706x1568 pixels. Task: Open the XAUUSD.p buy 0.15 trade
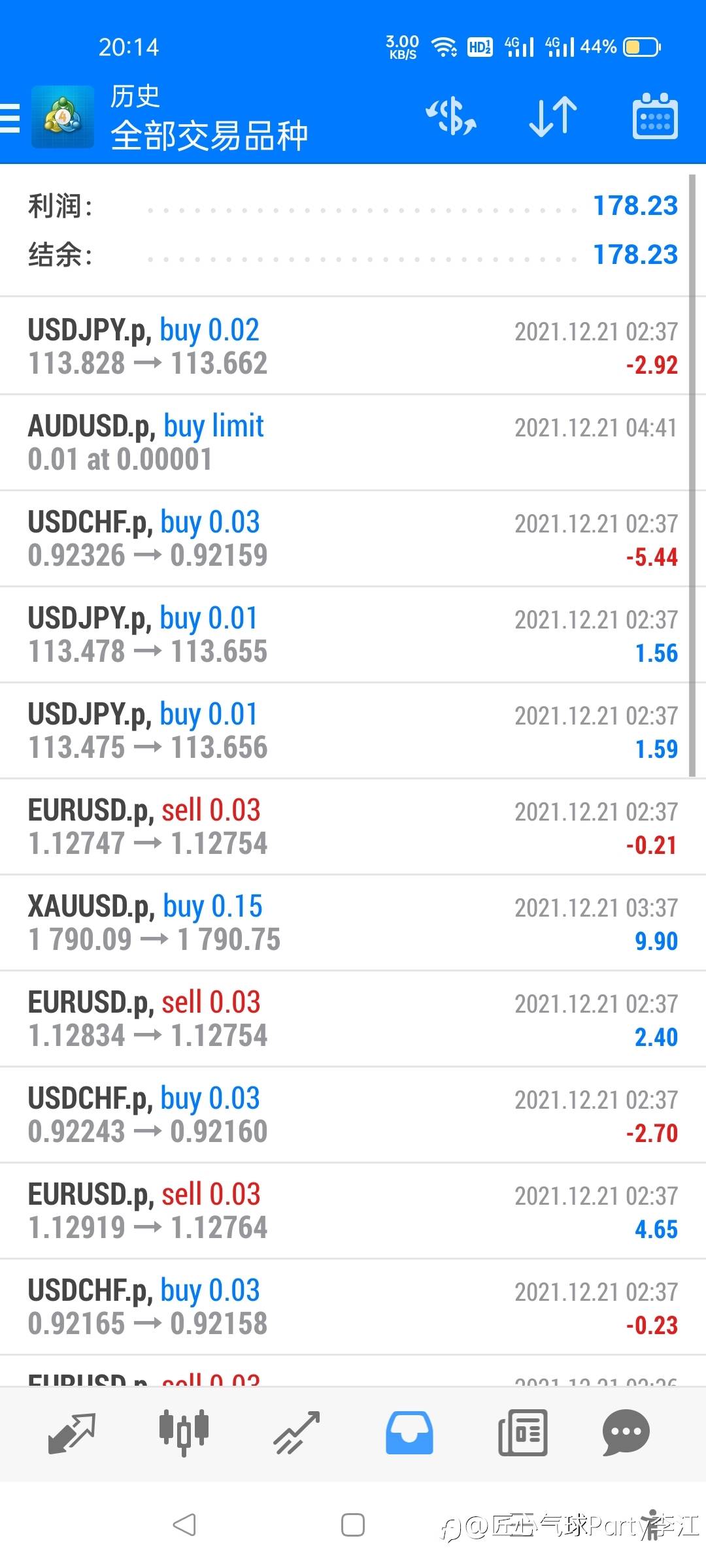353,923
